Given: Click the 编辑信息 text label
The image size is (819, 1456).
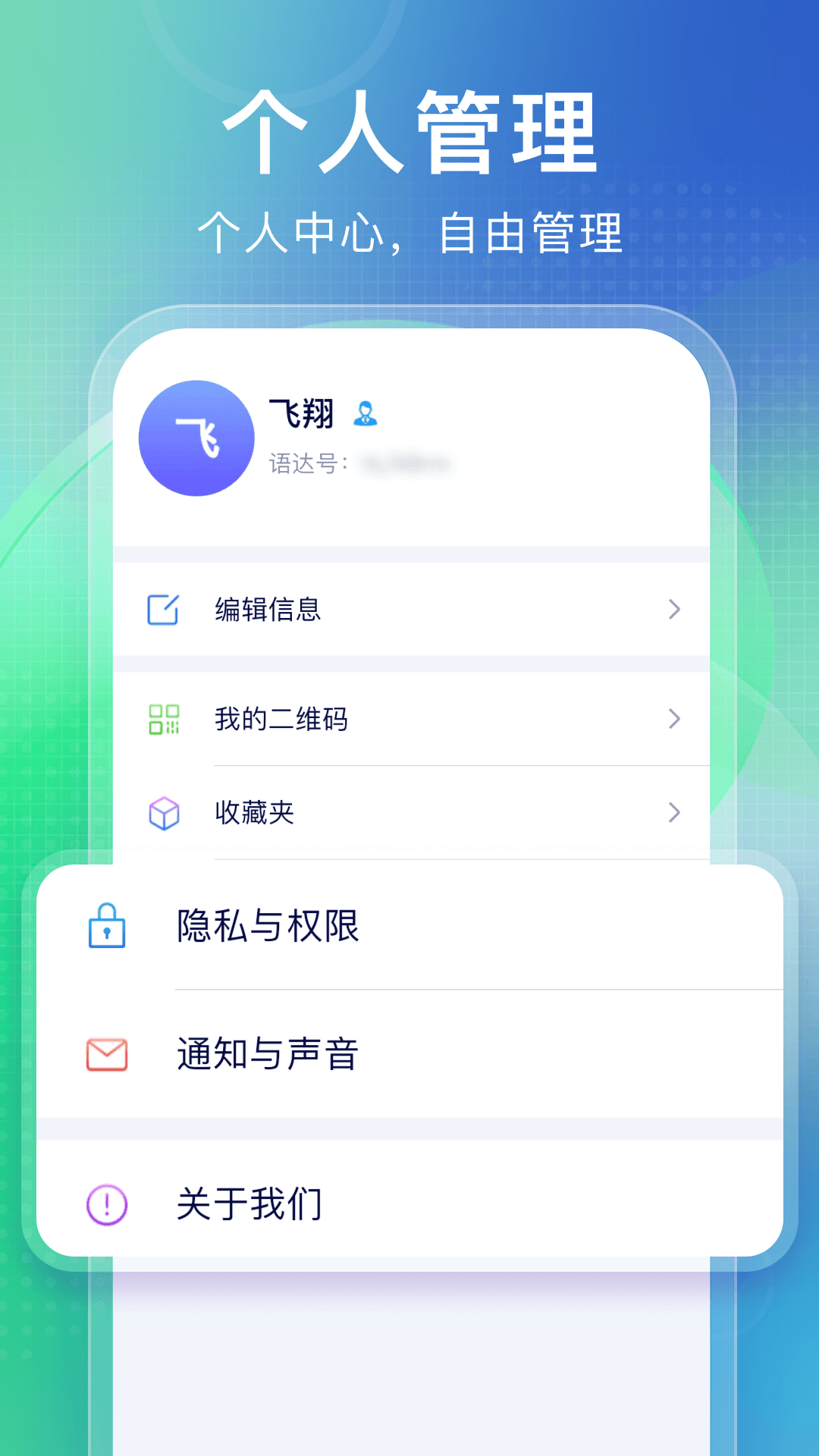Looking at the screenshot, I should tap(268, 609).
